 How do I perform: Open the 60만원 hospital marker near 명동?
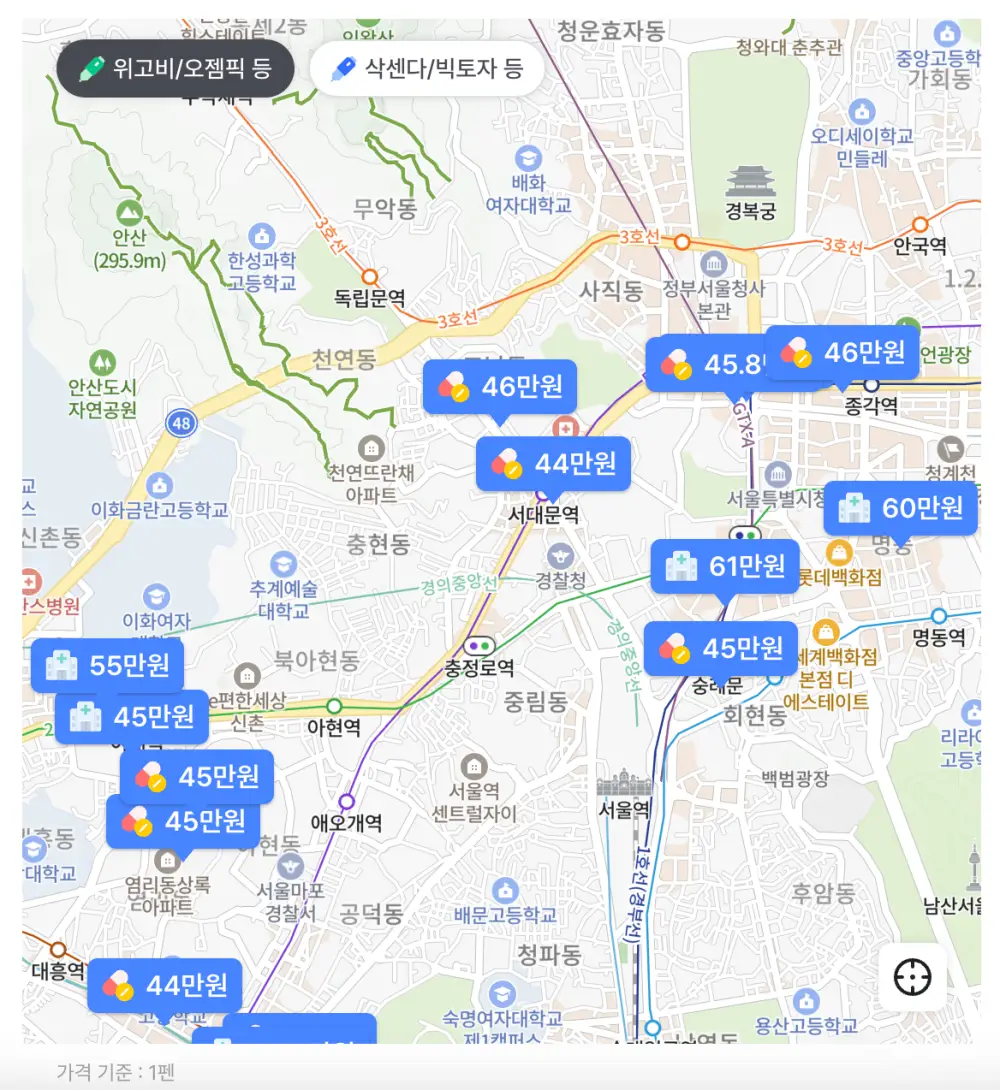click(901, 508)
